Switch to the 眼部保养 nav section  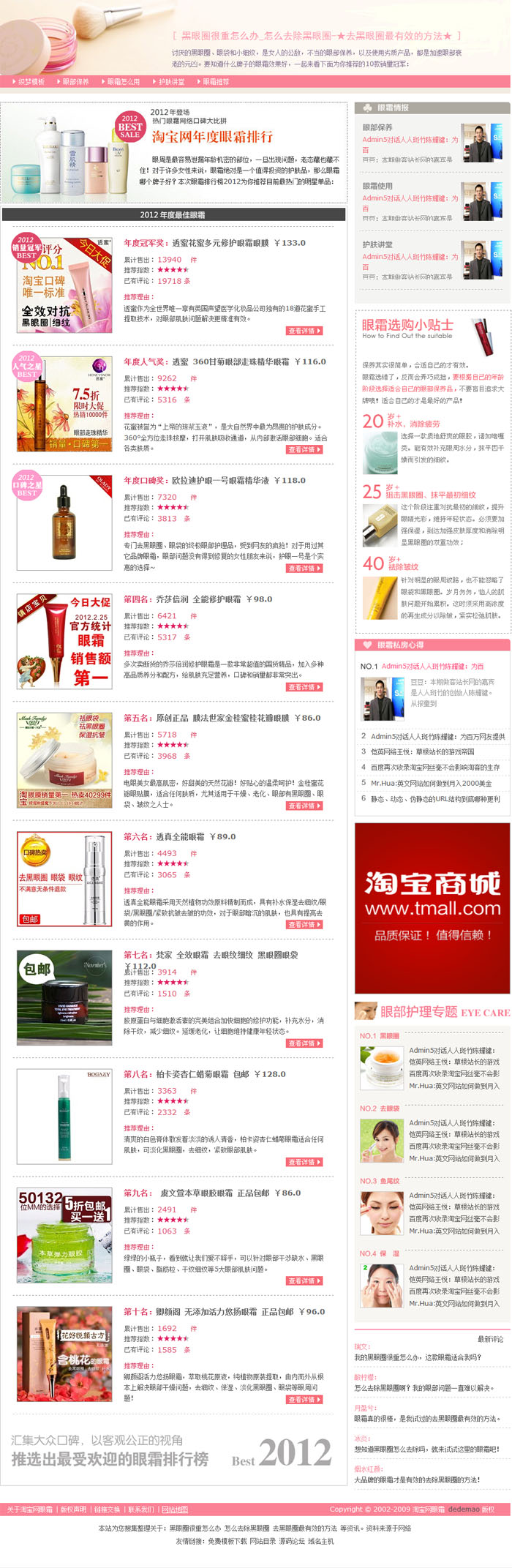click(75, 82)
